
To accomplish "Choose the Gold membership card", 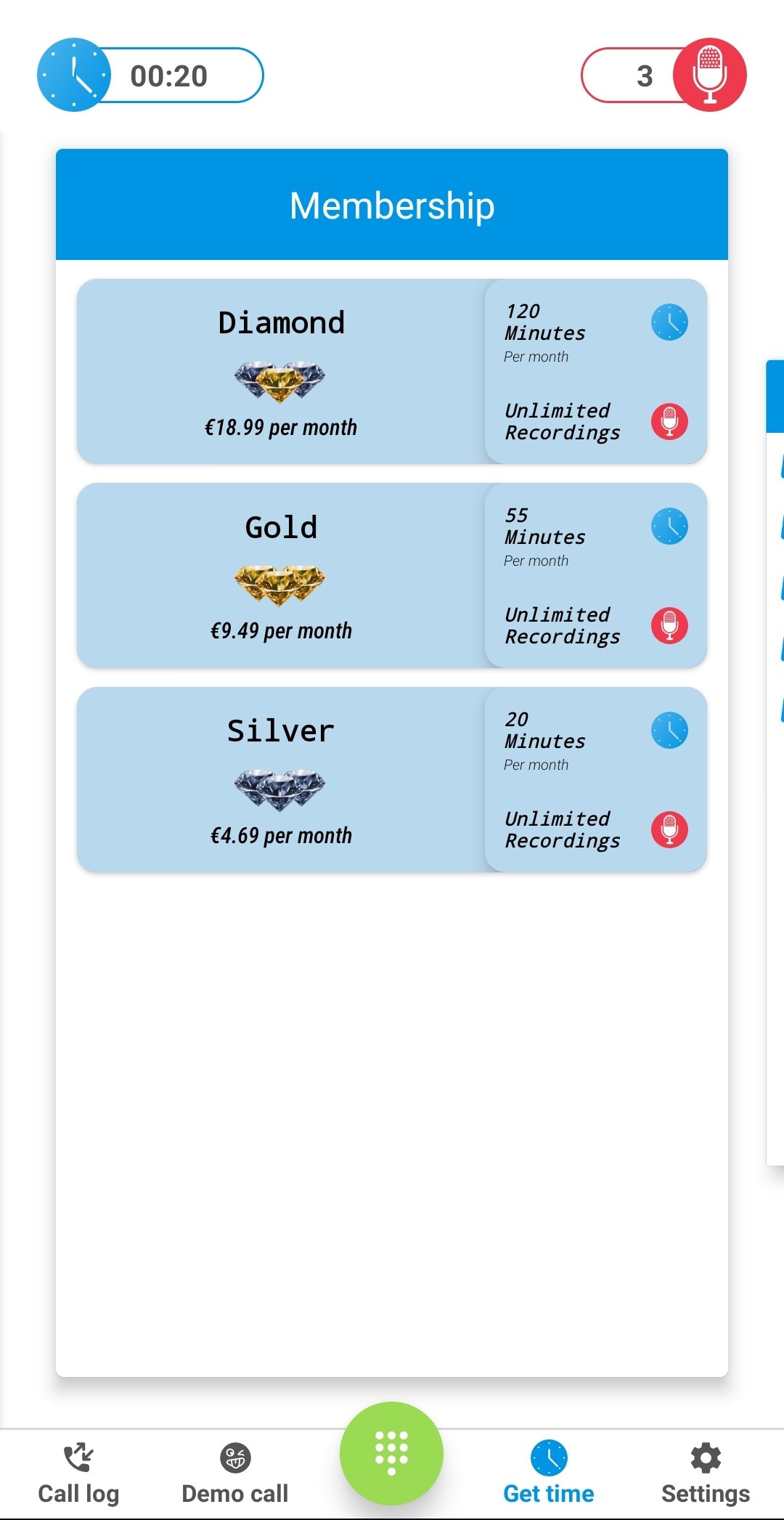I will tap(391, 575).
